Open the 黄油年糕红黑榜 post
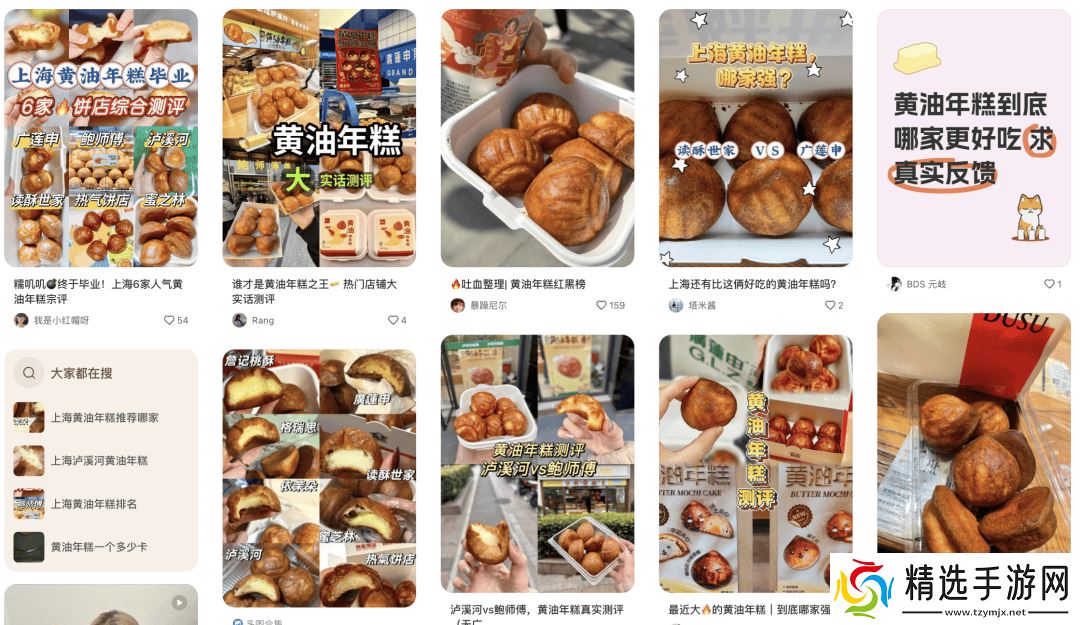1080x625 pixels. click(x=537, y=138)
